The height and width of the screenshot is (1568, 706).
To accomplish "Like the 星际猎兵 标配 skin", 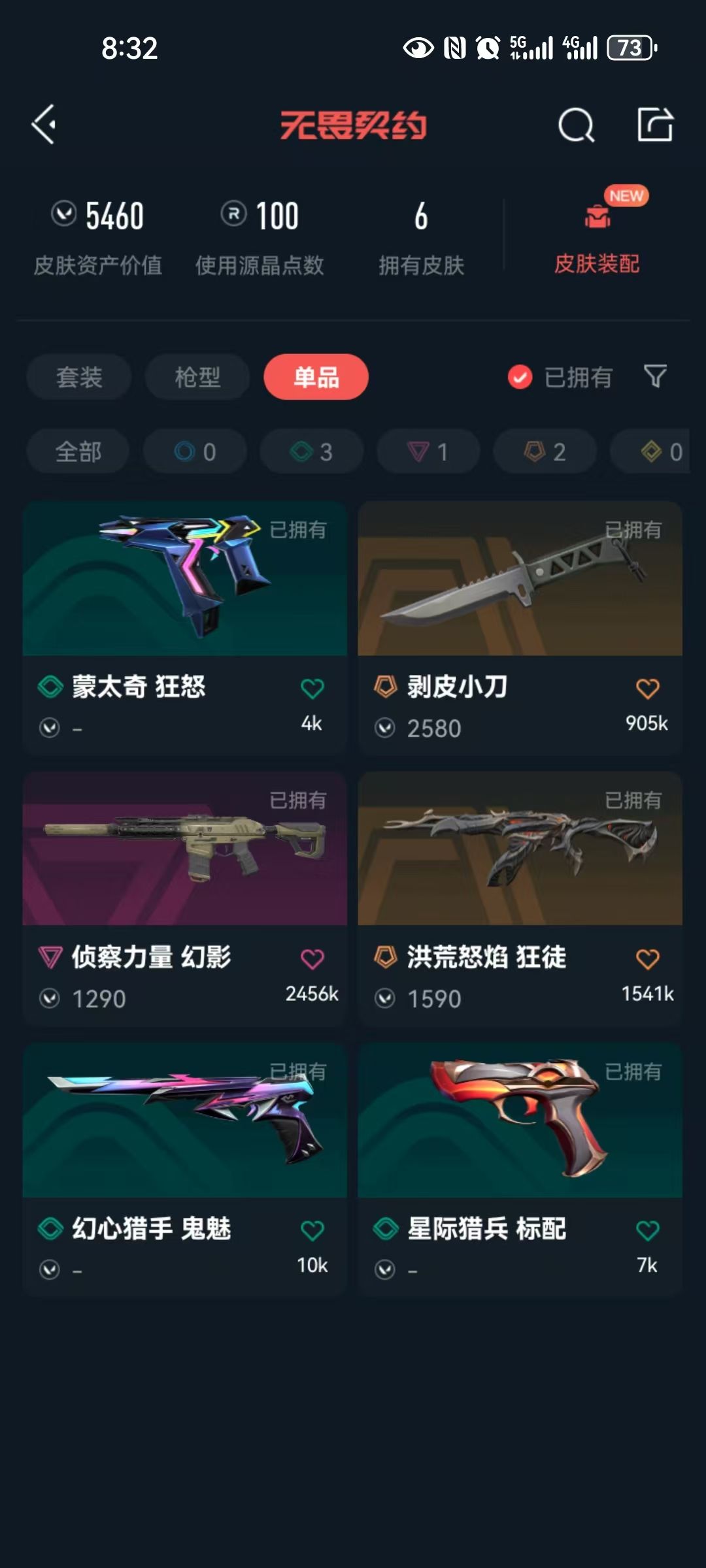I will pos(647,1230).
